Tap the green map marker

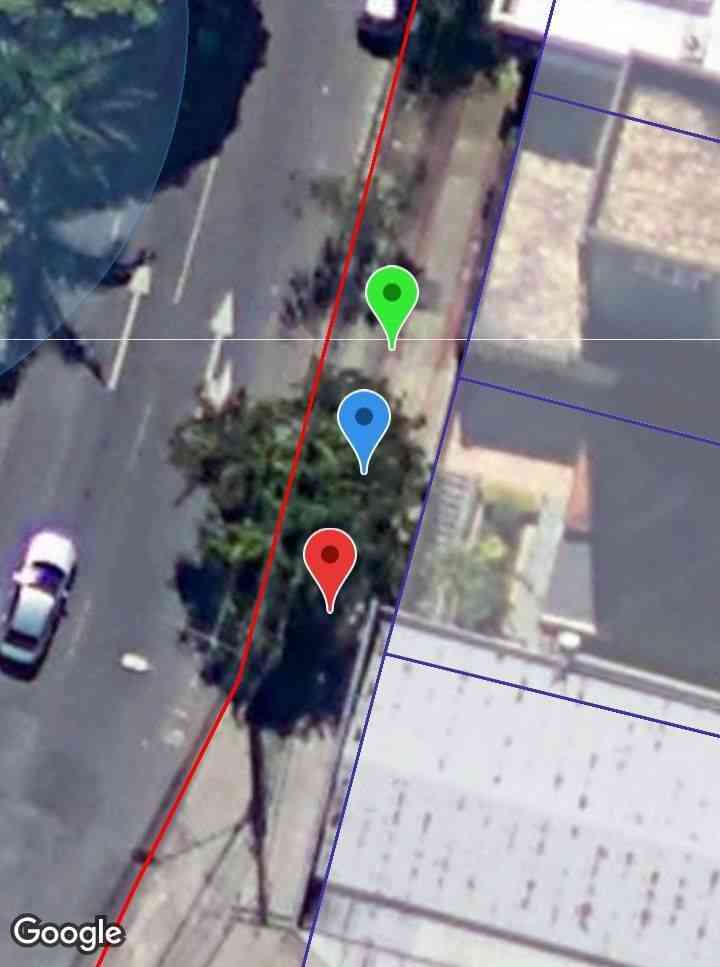(x=391, y=295)
